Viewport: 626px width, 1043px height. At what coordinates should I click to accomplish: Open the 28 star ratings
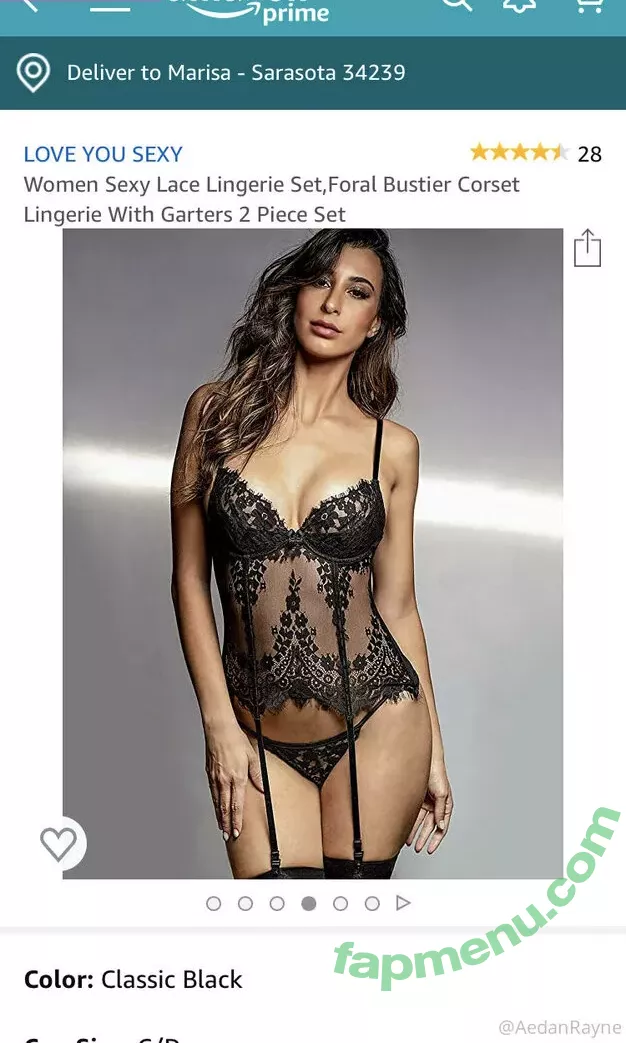[536, 153]
